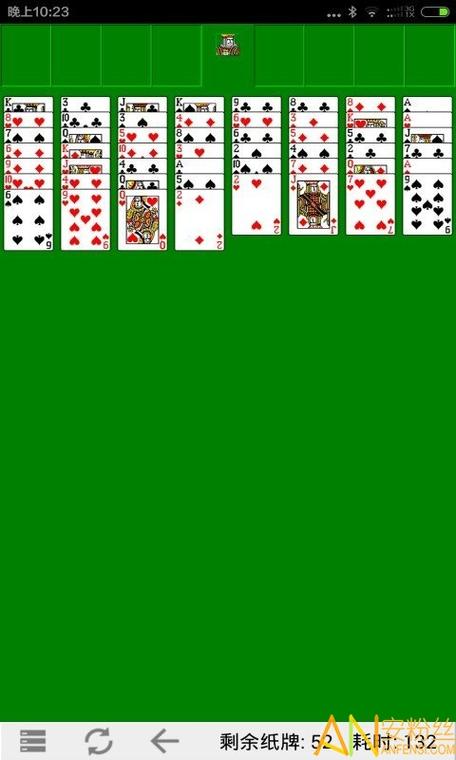This screenshot has height=760, width=456.
Task: Undo last move with back arrow
Action: coord(165,741)
